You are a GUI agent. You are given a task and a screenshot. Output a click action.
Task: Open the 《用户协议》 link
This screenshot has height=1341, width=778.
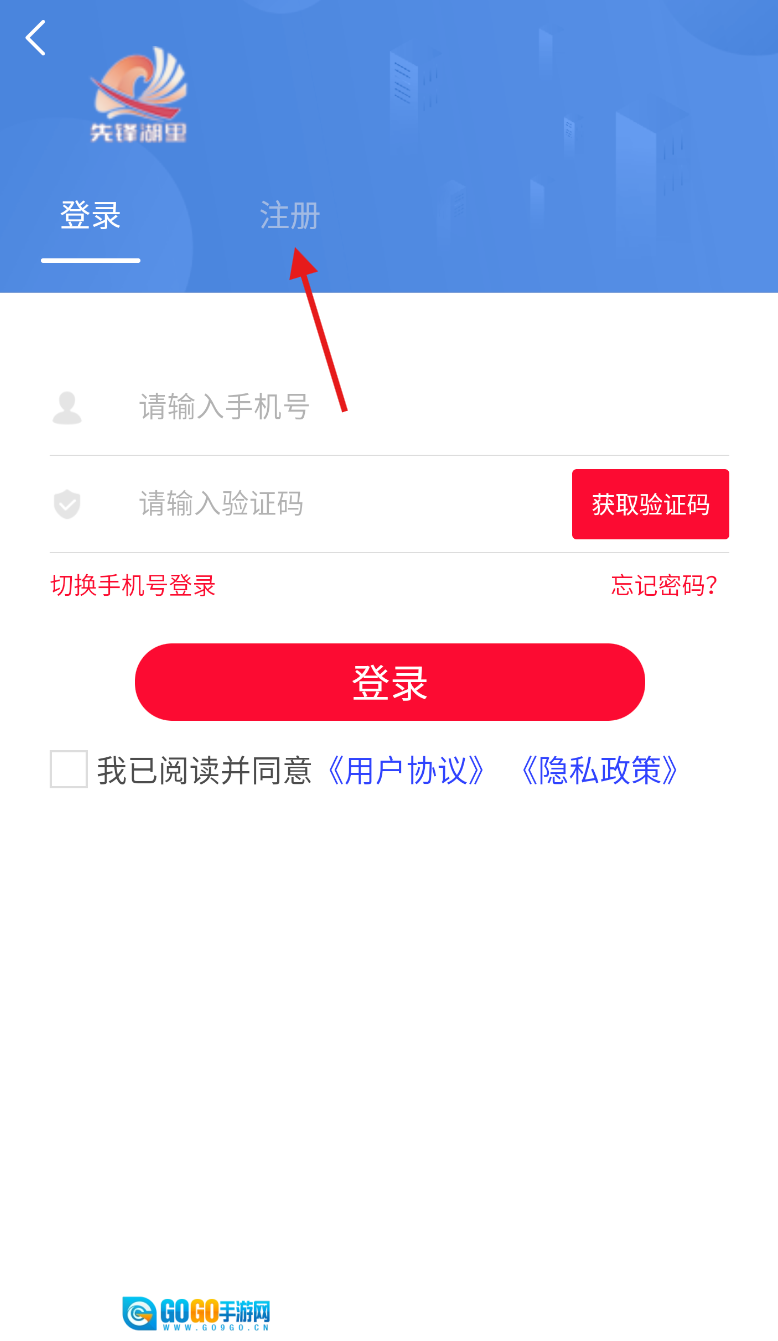(405, 770)
